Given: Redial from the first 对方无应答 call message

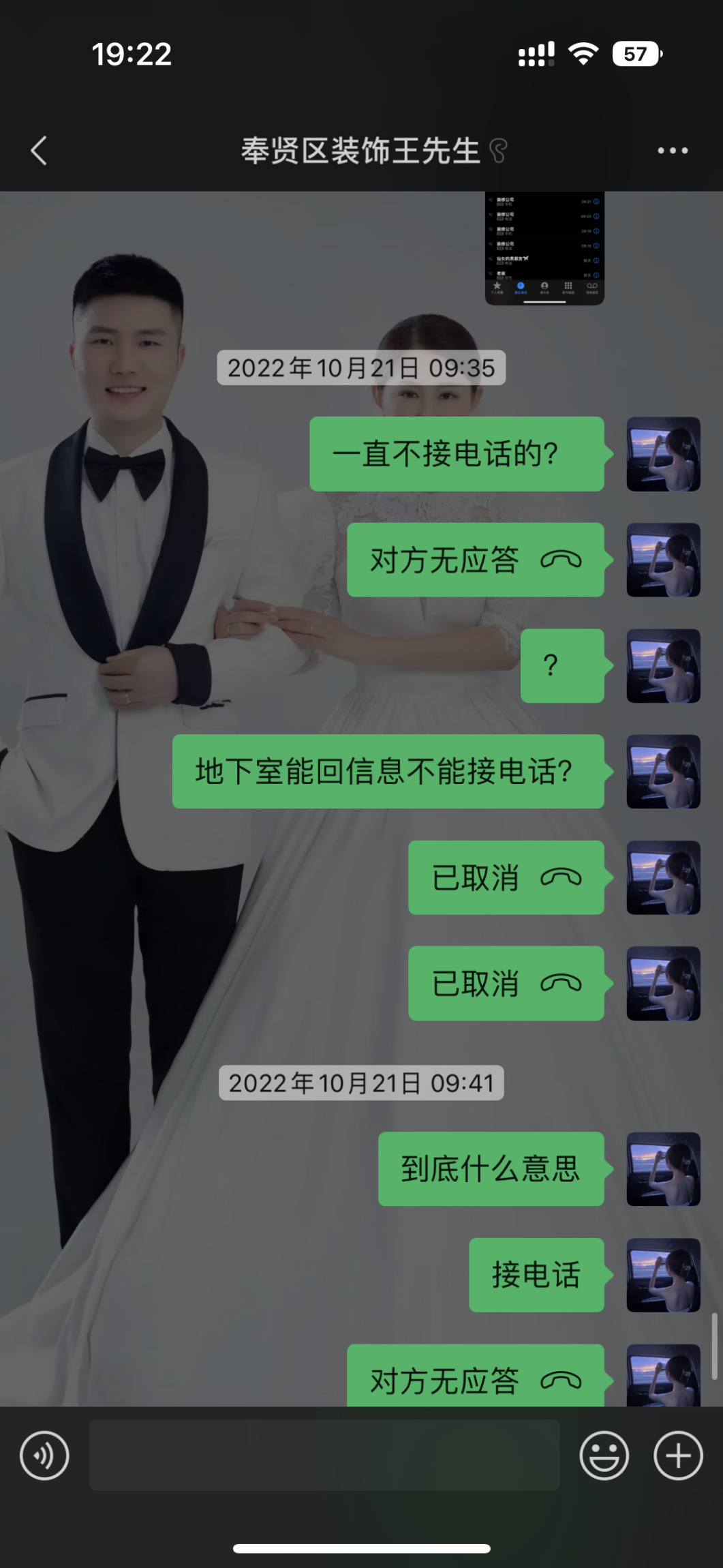Looking at the screenshot, I should [475, 560].
